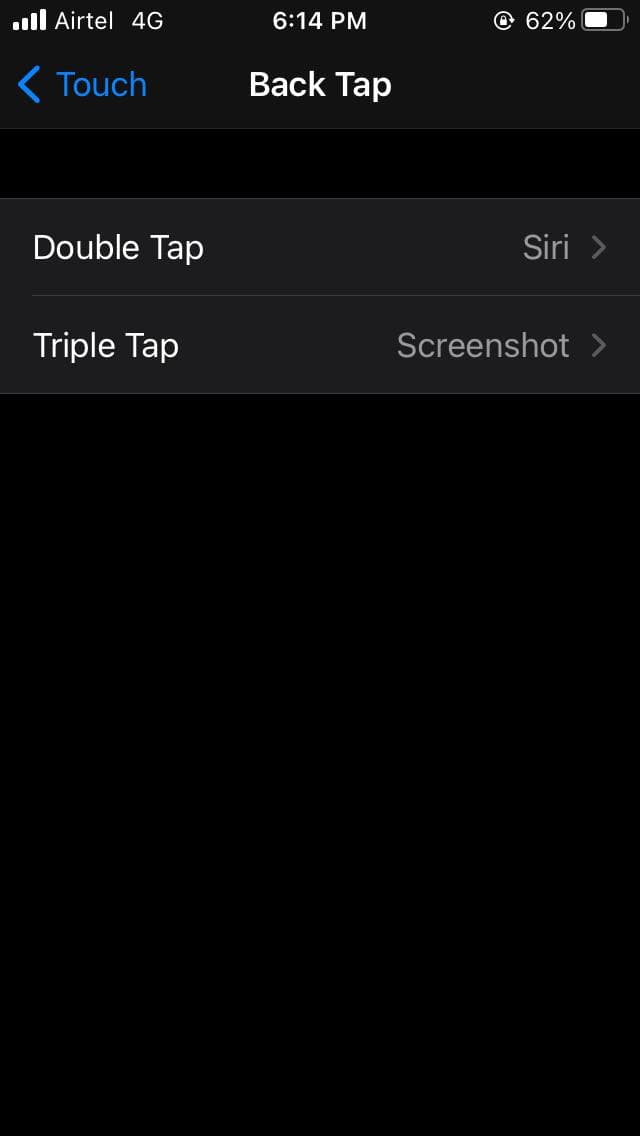Open the Triple Tap setting
Image resolution: width=640 pixels, height=1136 pixels.
pos(320,345)
